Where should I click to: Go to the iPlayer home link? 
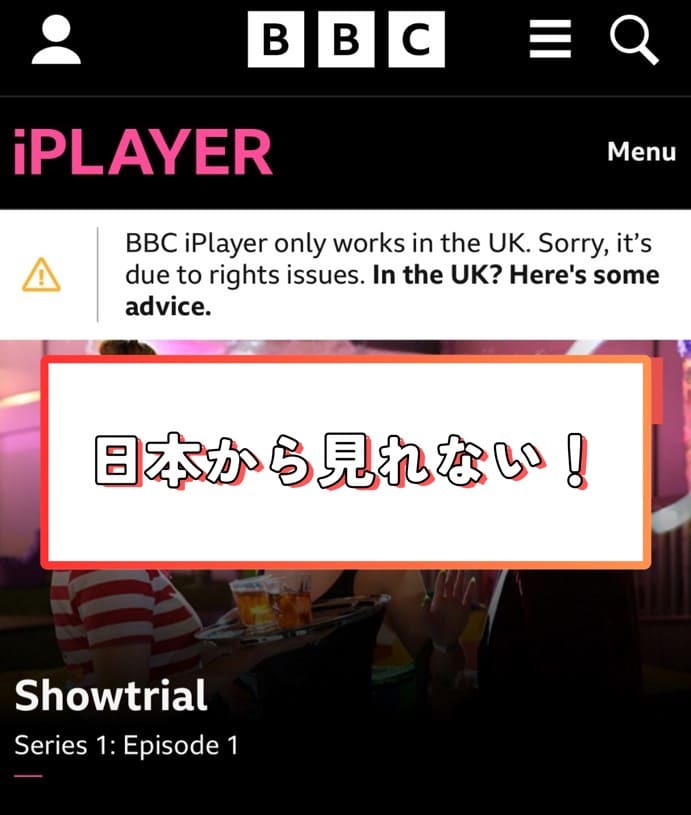click(142, 154)
